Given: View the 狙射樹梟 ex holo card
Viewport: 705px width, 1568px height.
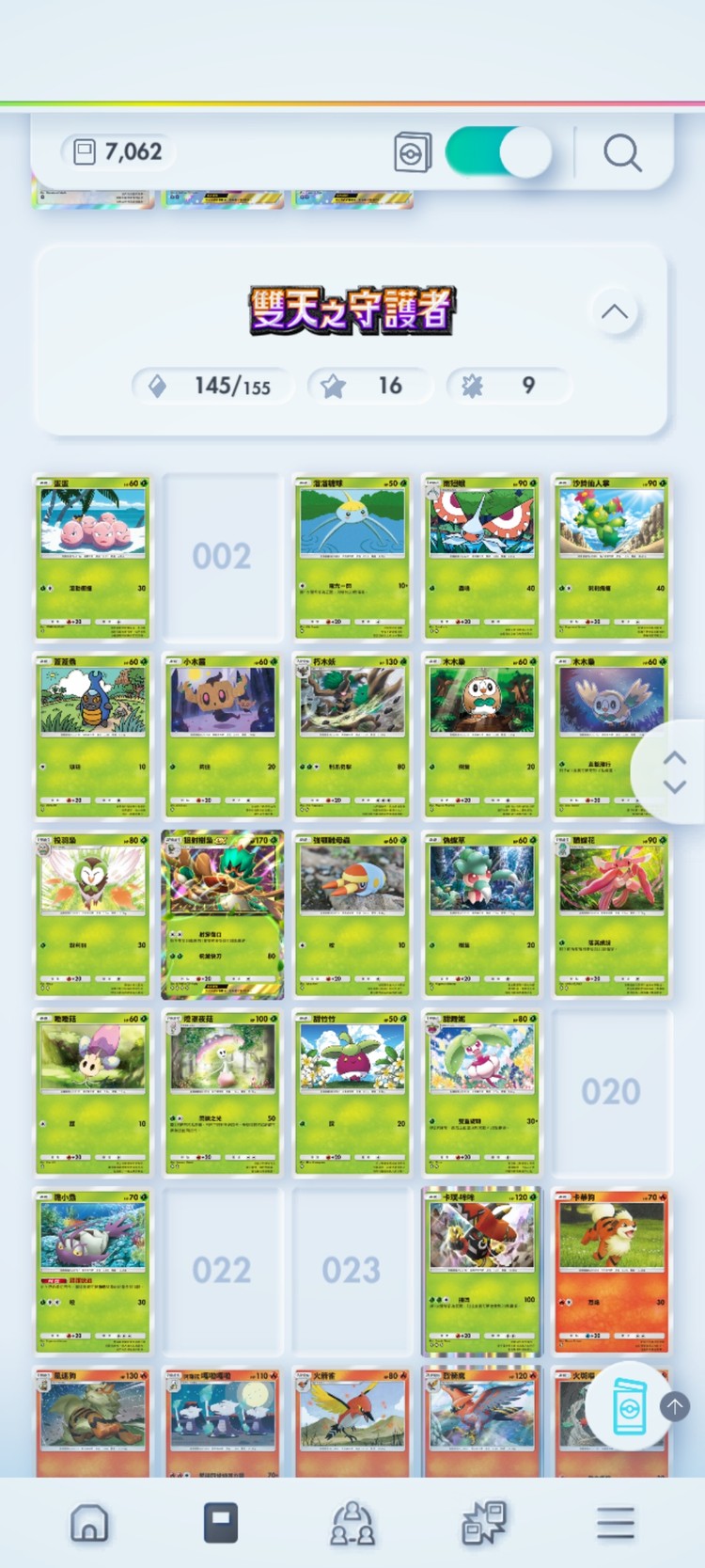Looking at the screenshot, I should pos(222,914).
